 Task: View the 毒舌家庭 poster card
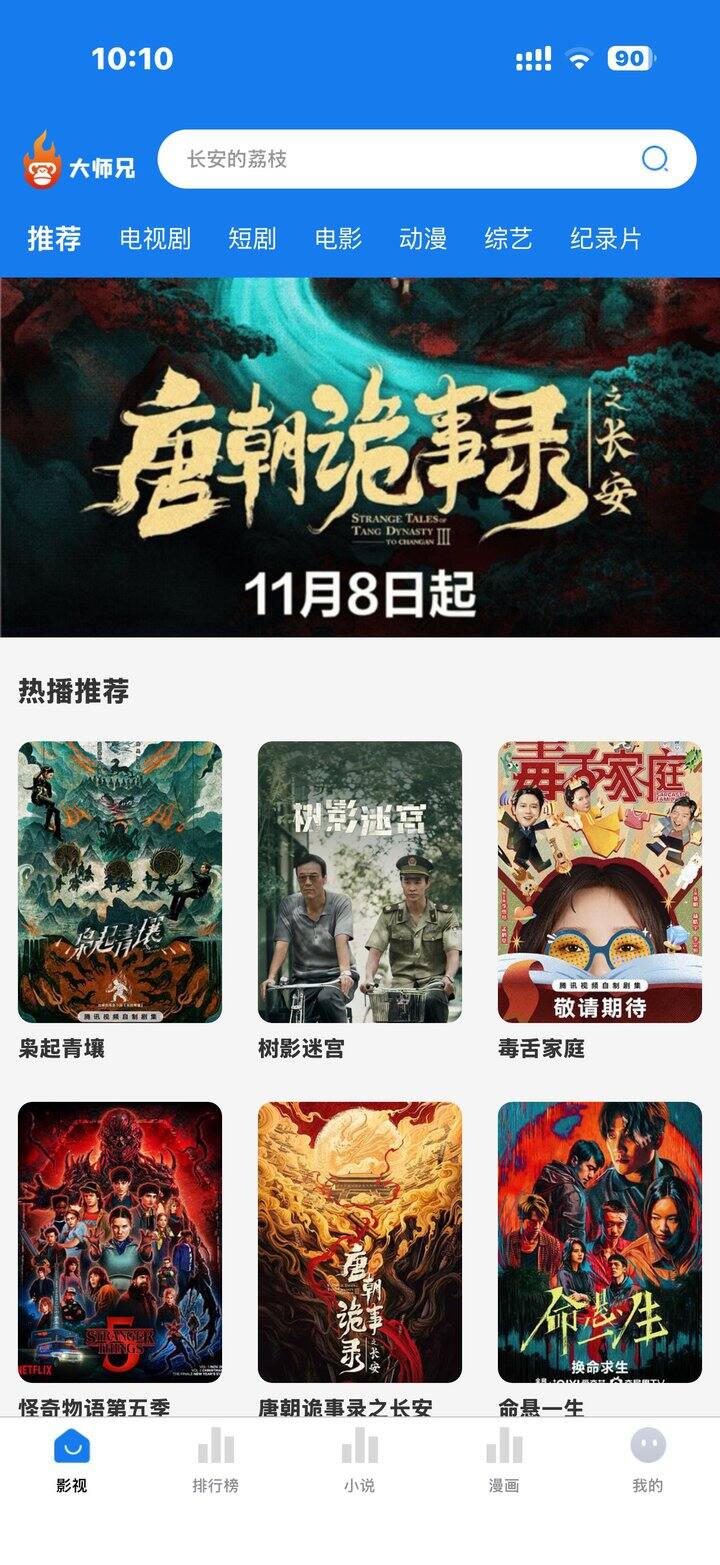[600, 882]
